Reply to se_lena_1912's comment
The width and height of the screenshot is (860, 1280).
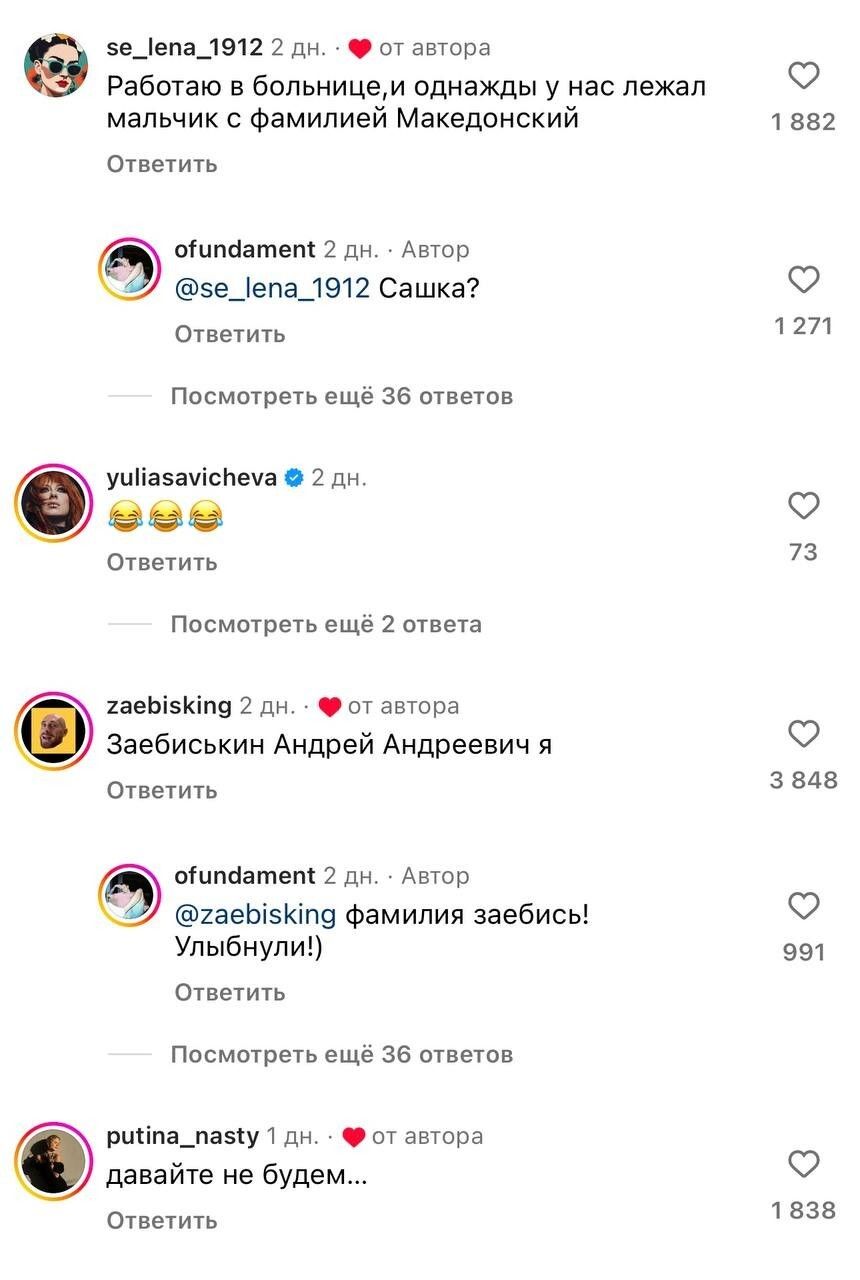[161, 164]
